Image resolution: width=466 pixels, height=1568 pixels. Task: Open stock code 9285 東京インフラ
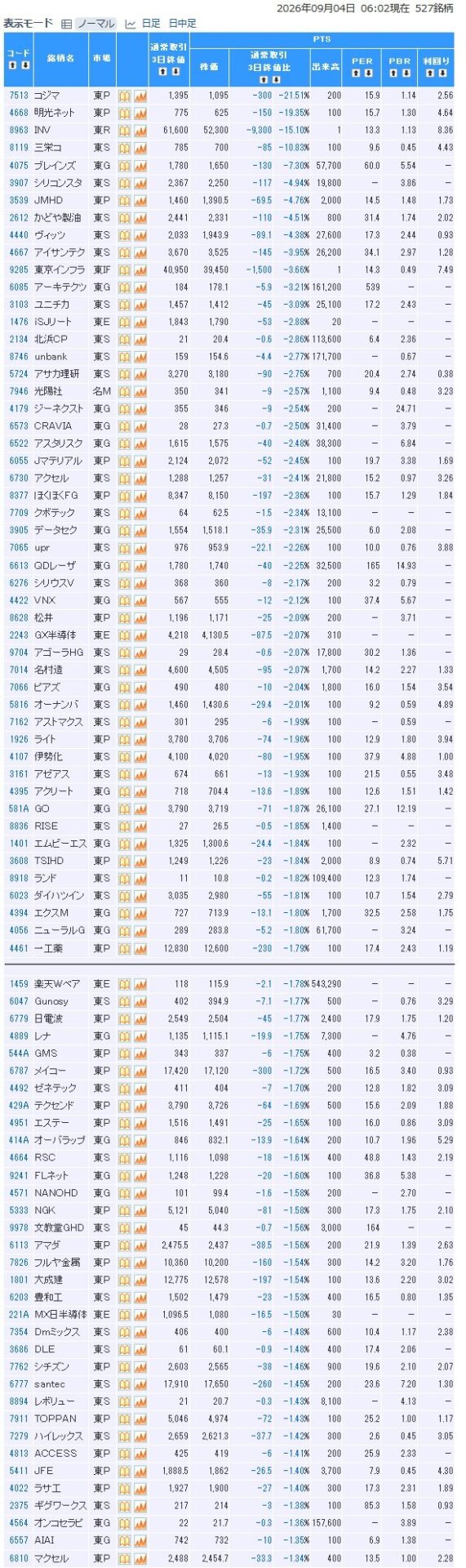point(18,269)
